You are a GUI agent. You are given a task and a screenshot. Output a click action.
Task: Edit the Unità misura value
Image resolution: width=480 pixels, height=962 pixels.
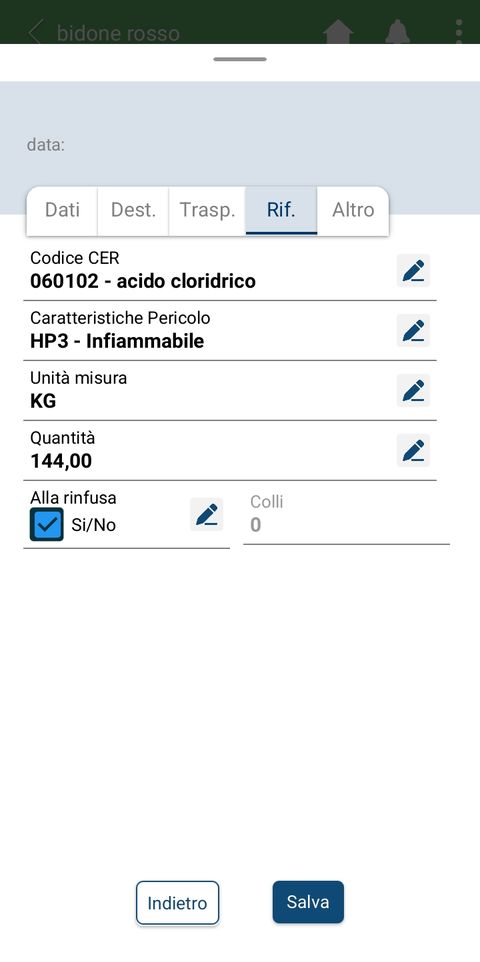[413, 391]
